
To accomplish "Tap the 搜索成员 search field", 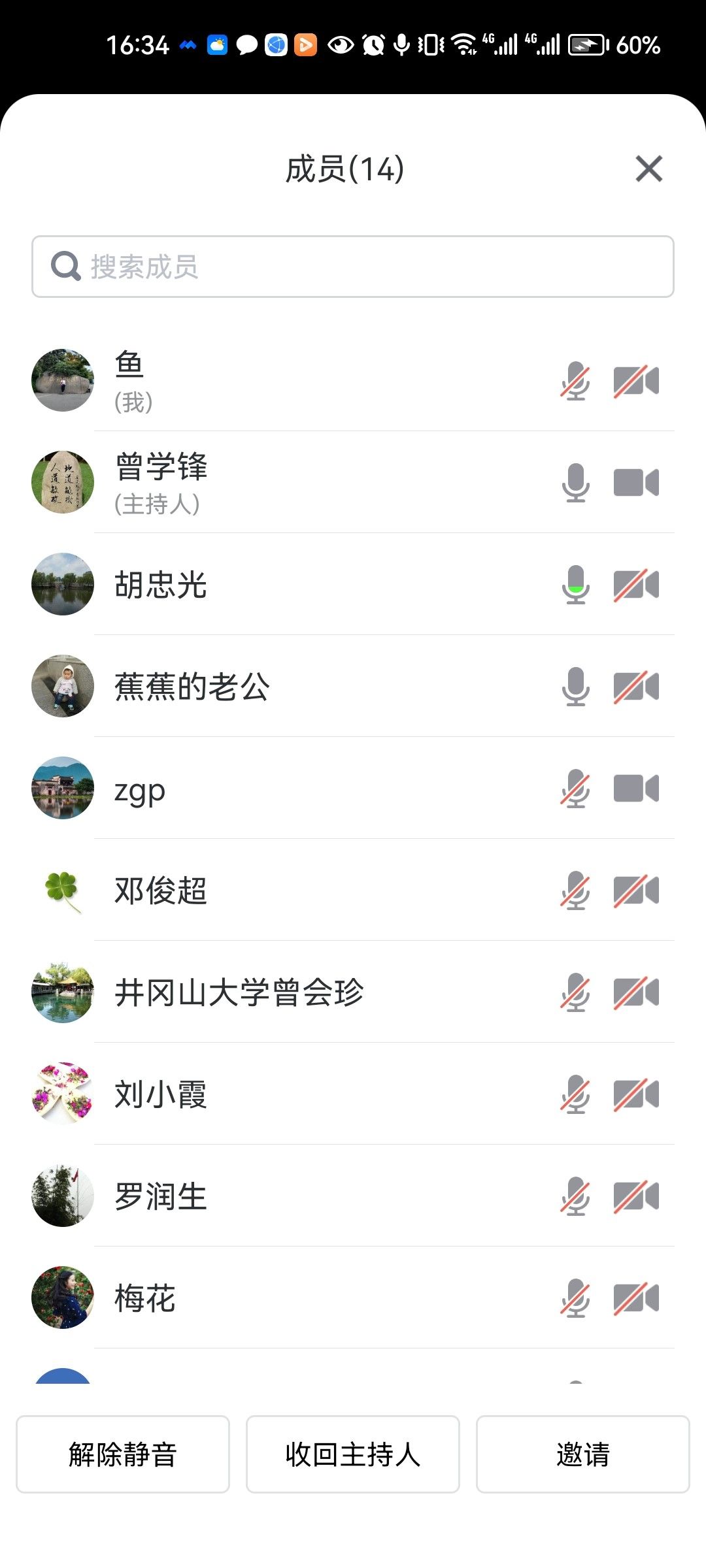I will (353, 267).
